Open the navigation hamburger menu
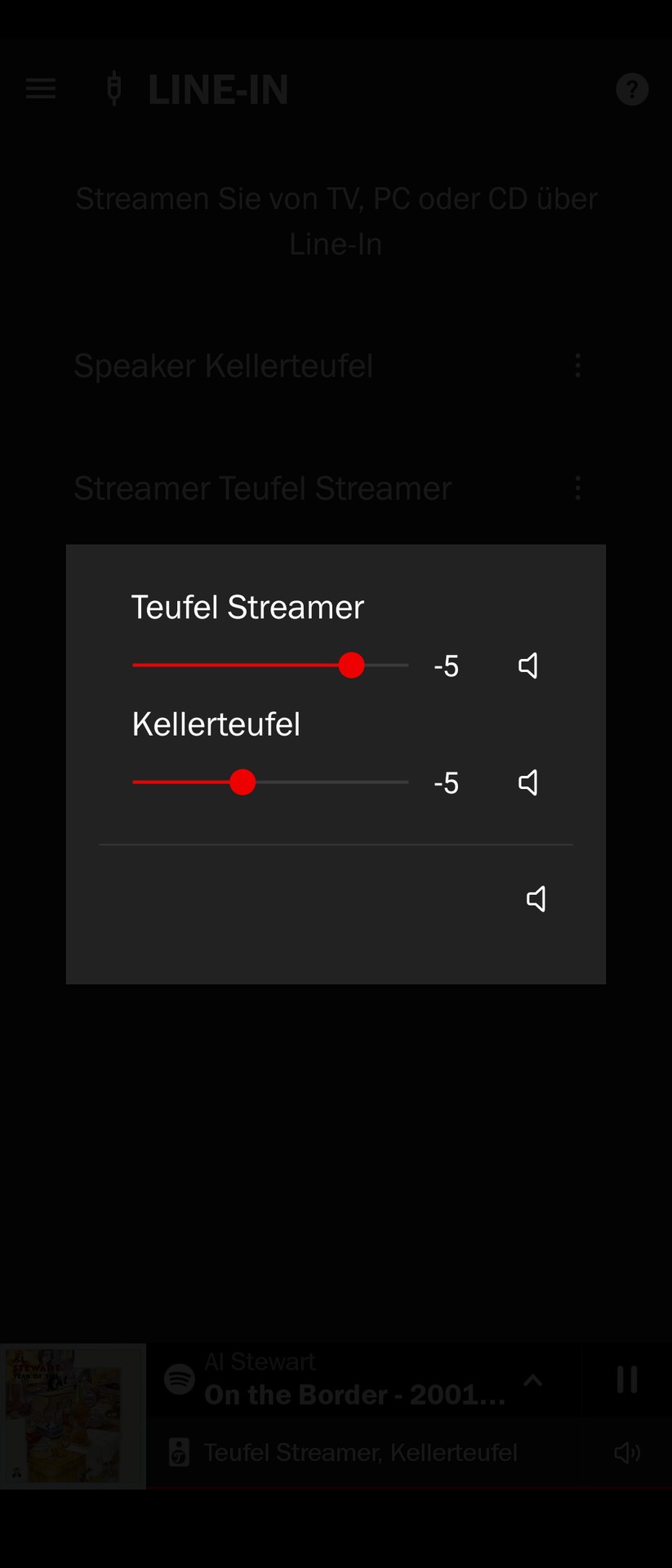The height and width of the screenshot is (1568, 672). pyautogui.click(x=40, y=89)
